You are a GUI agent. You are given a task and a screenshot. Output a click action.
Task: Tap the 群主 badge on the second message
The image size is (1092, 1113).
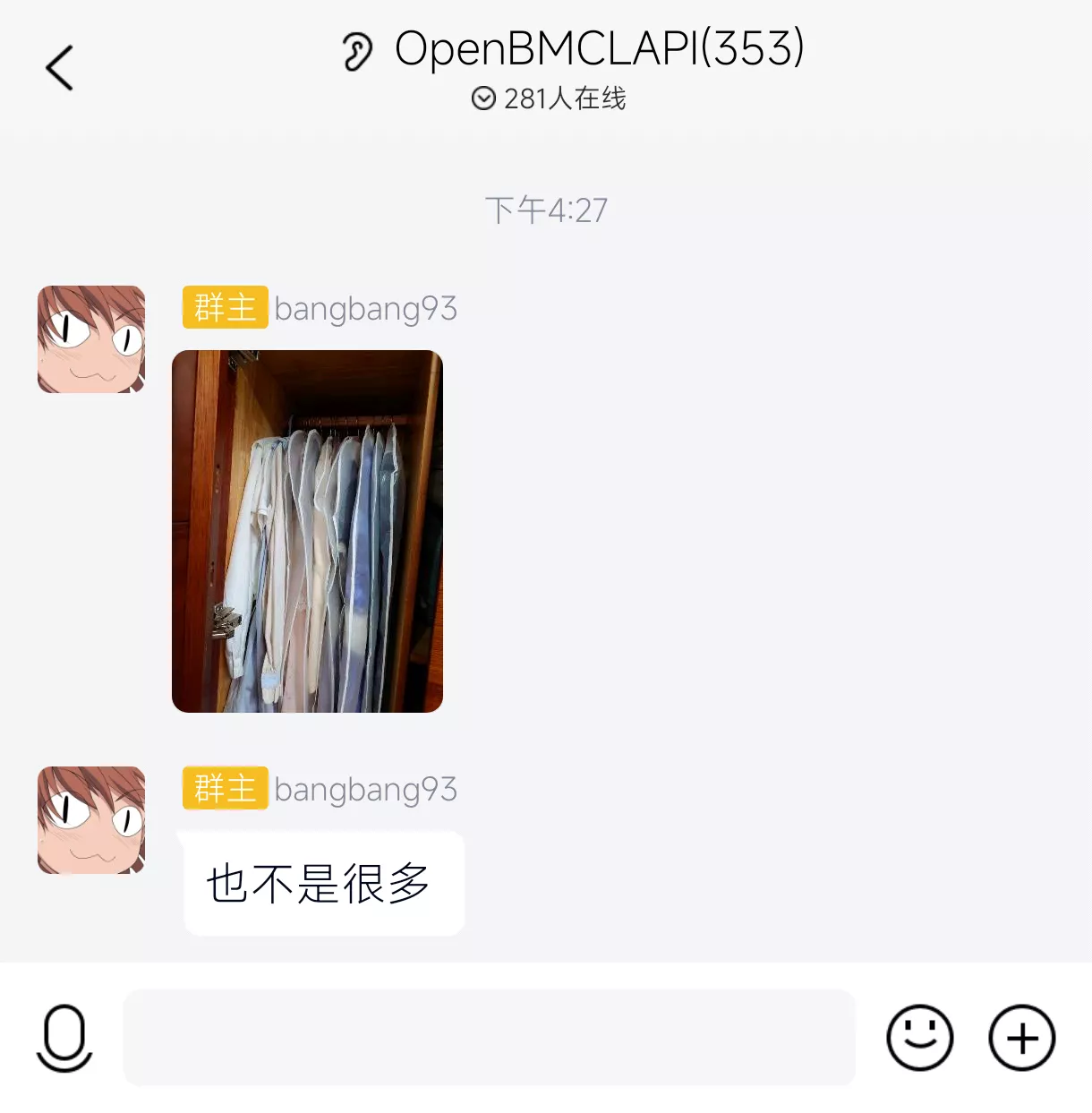[x=225, y=789]
